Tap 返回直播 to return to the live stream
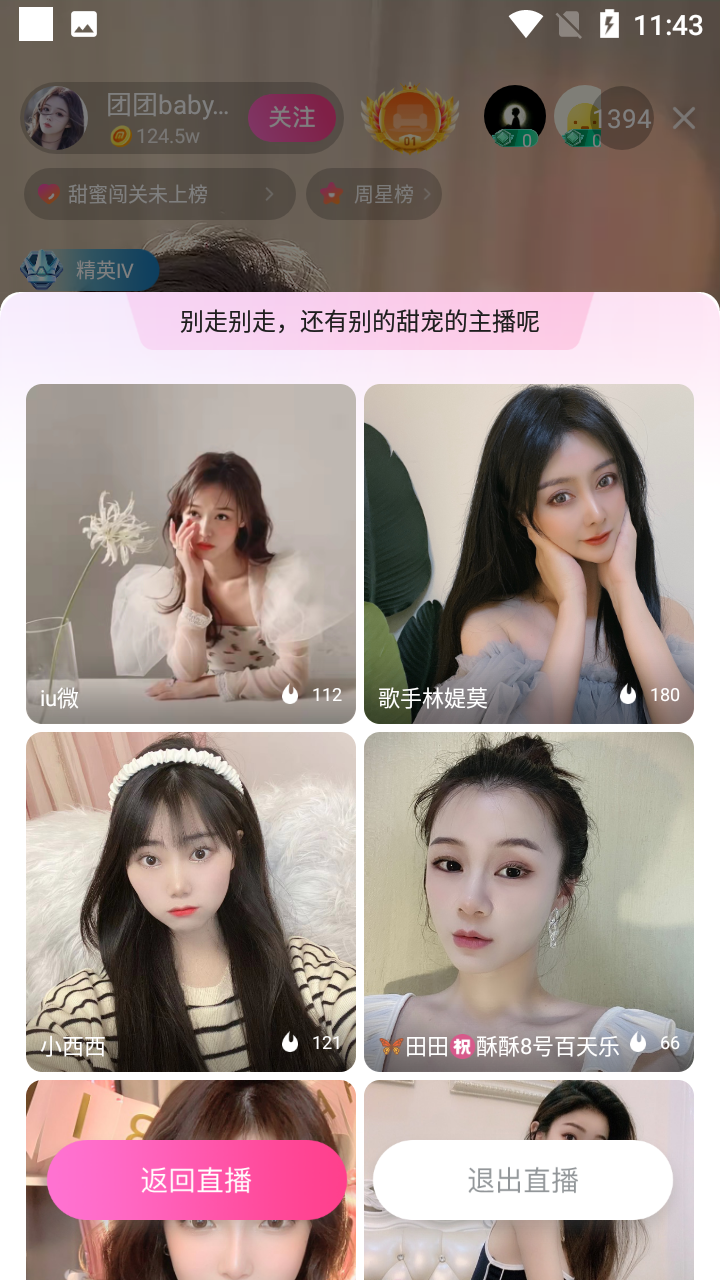This screenshot has height=1280, width=720. pyautogui.click(x=197, y=1180)
